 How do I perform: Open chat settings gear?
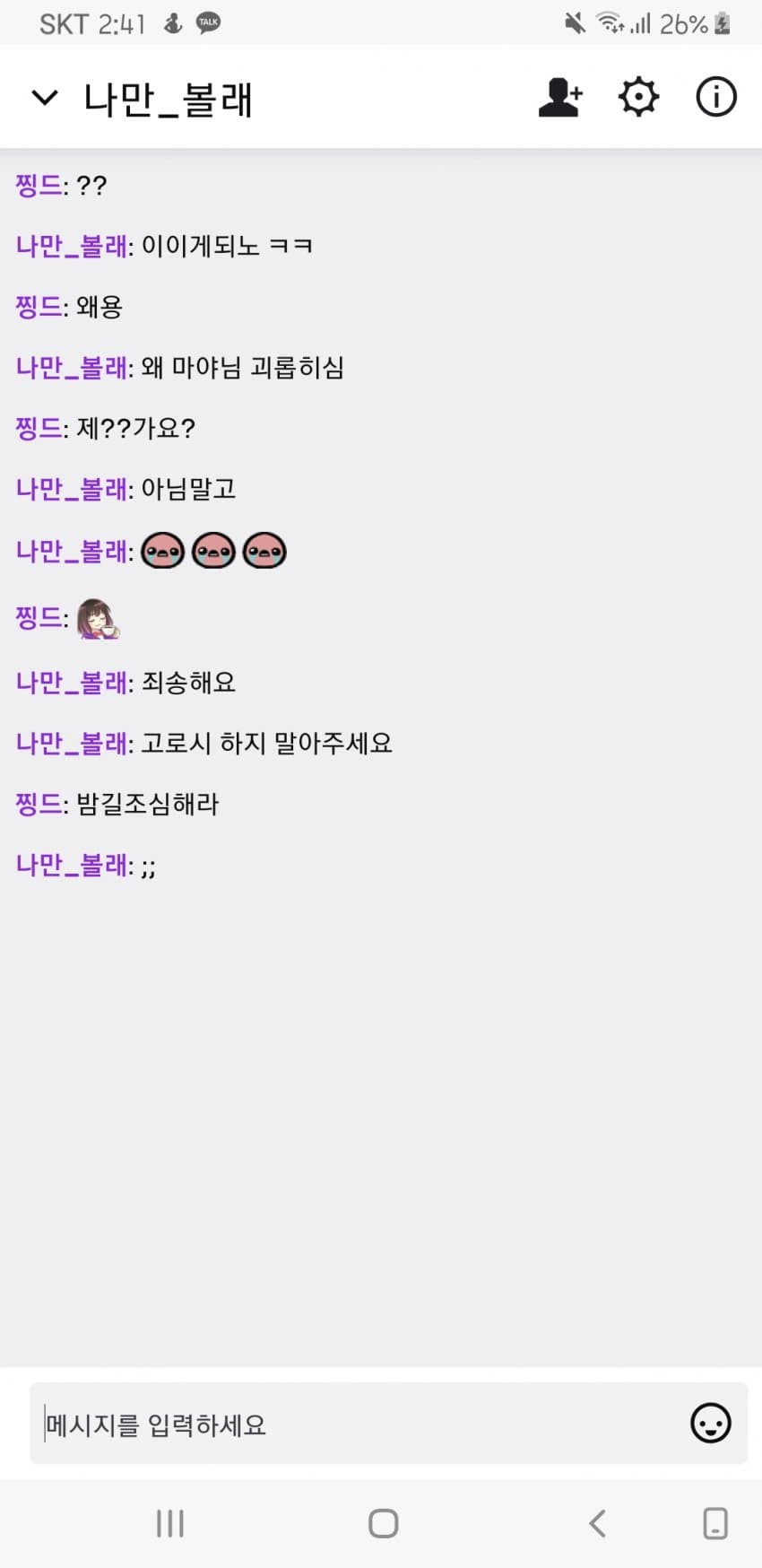click(638, 97)
